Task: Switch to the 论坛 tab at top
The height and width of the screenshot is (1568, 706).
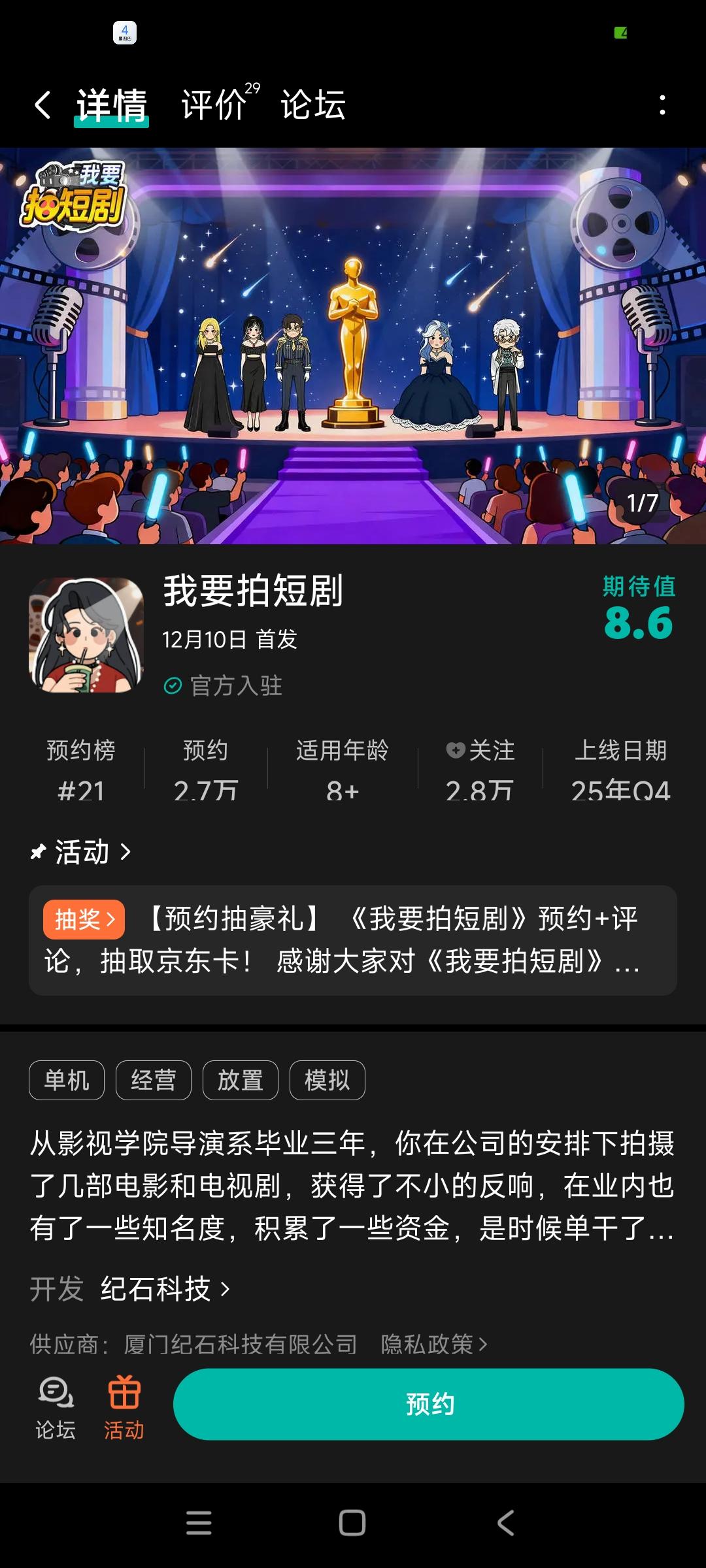Action: 315,105
